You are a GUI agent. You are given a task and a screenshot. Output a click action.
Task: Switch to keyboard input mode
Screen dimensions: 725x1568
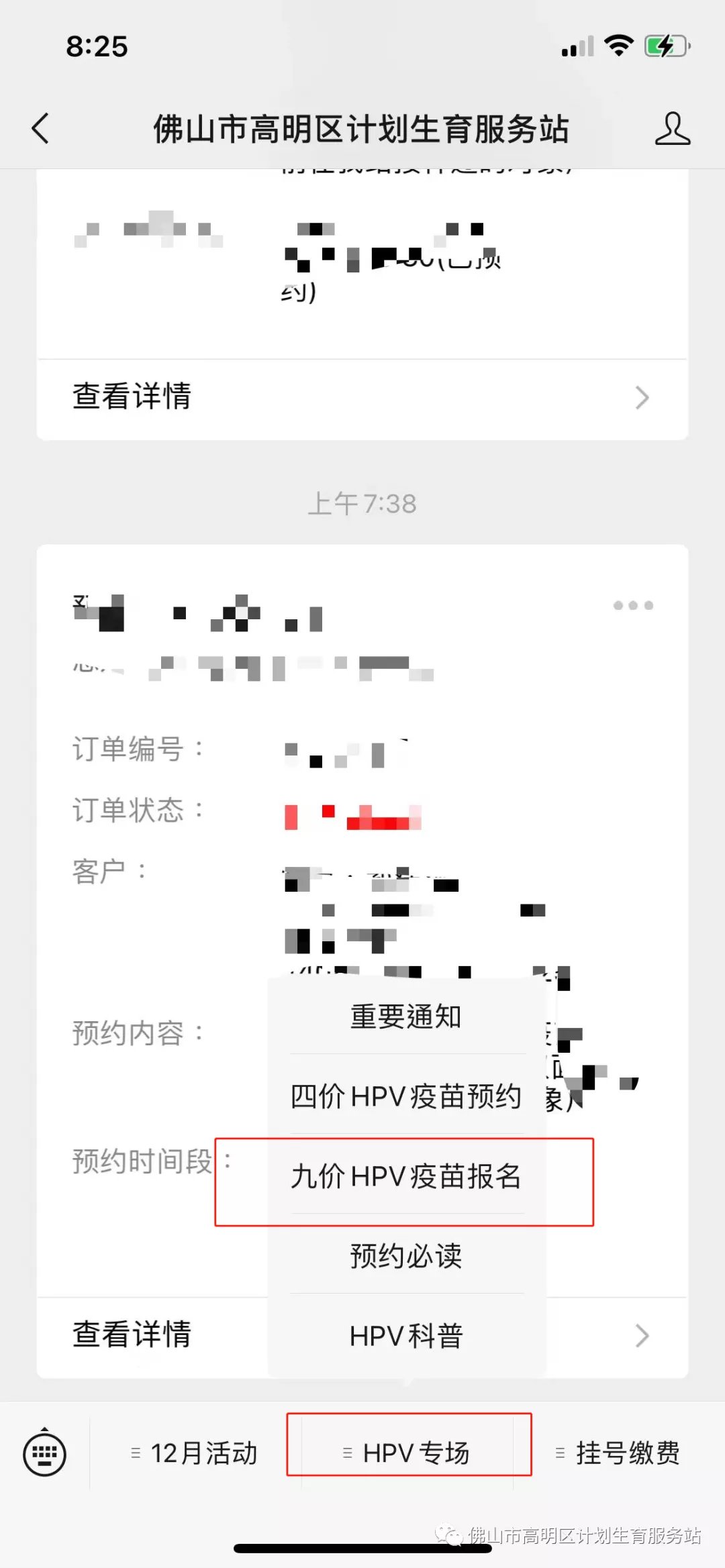45,1453
